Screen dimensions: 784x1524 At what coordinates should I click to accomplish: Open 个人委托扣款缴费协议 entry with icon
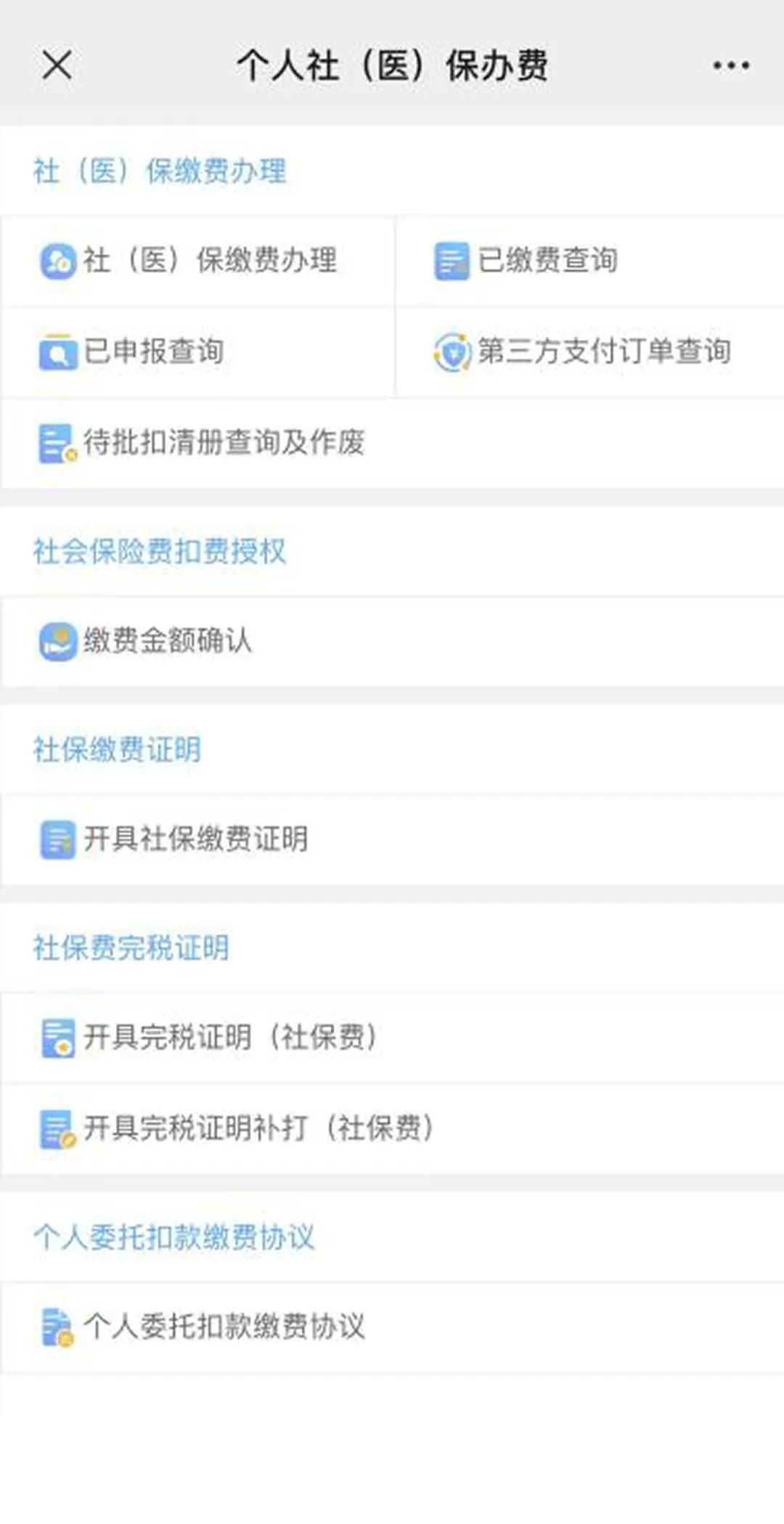[x=392, y=1327]
